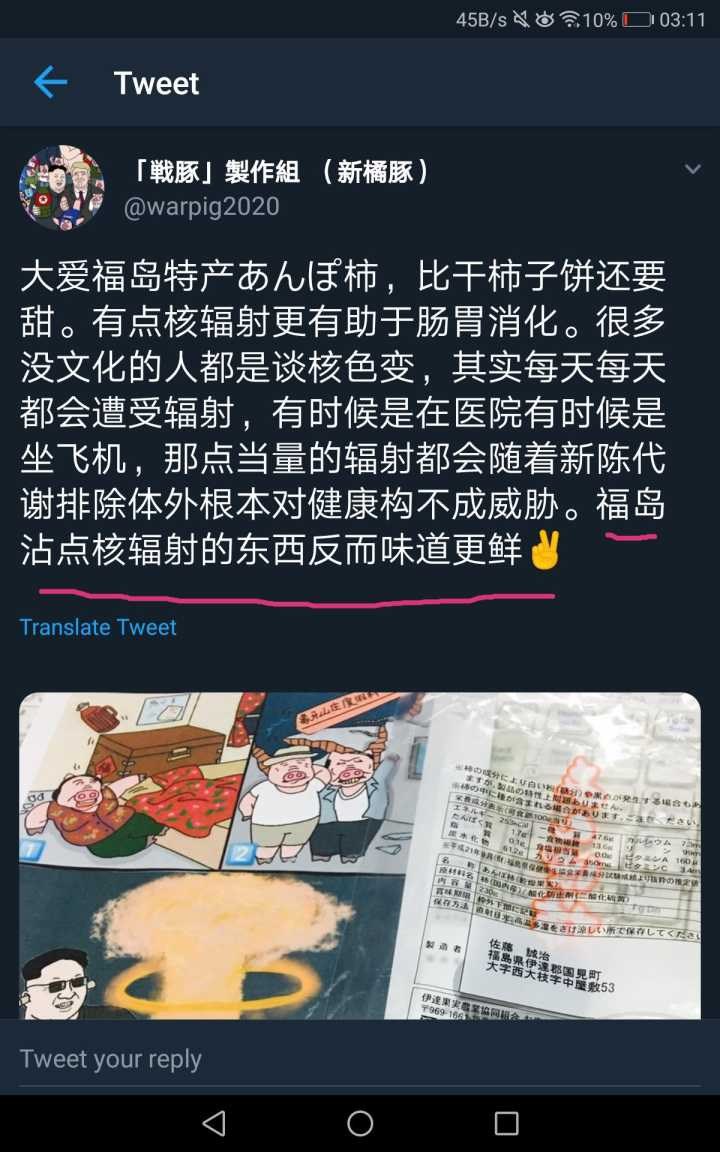Expand the tweet options chevron

click(692, 170)
